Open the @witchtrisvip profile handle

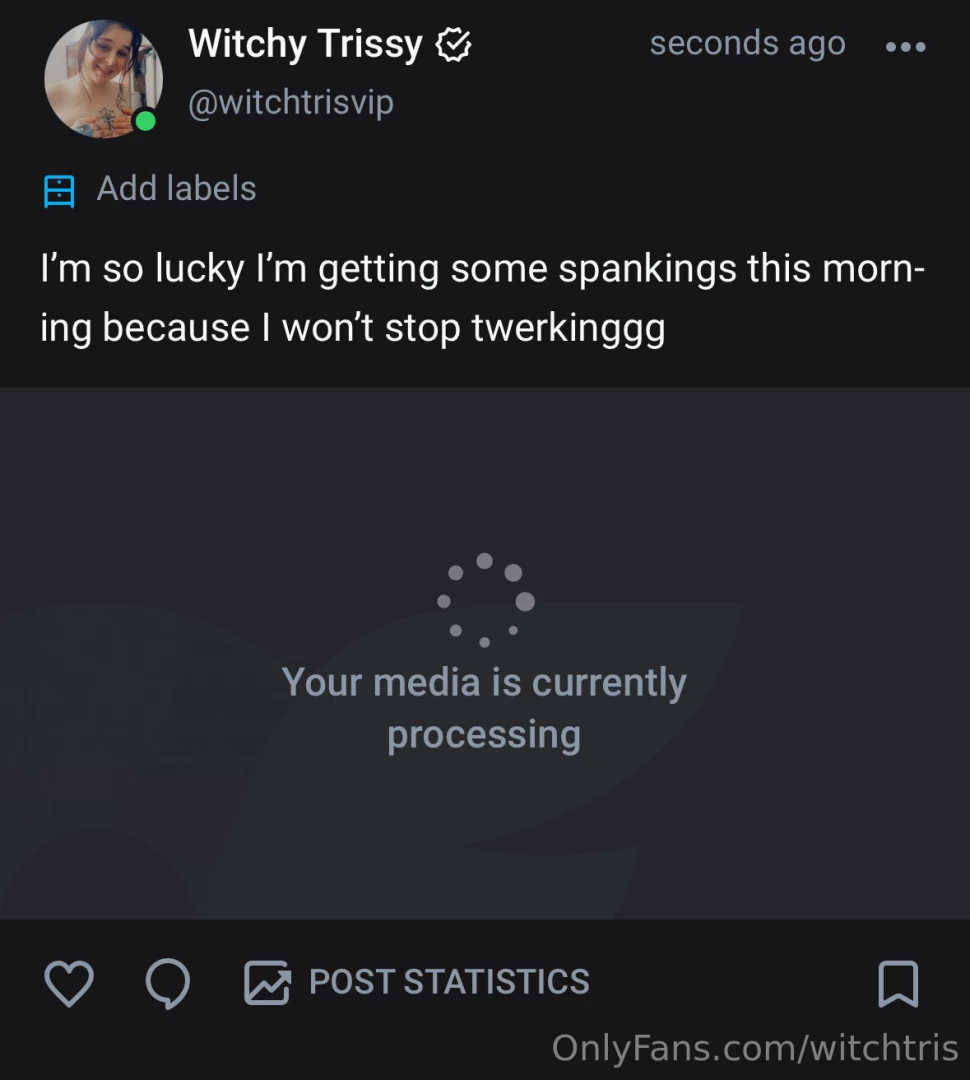pos(291,102)
